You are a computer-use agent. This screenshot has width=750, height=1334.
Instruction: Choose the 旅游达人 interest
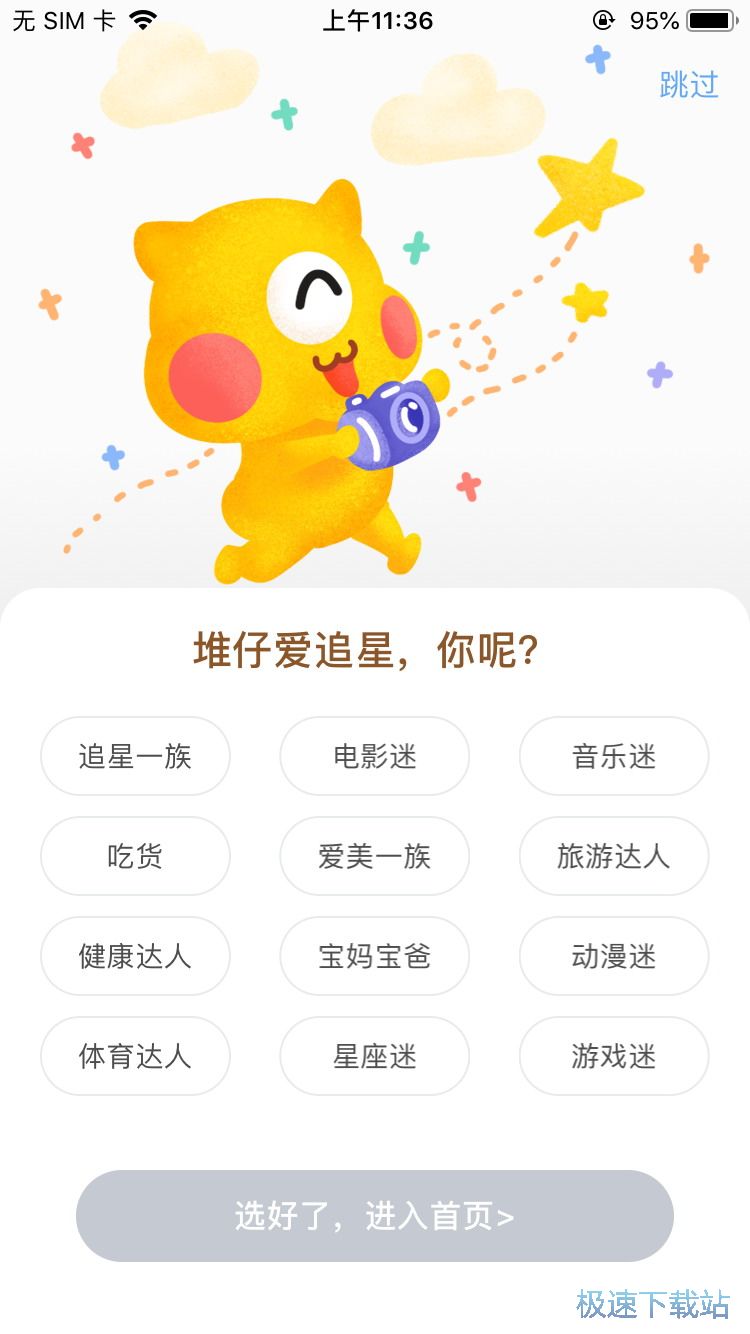click(x=613, y=857)
